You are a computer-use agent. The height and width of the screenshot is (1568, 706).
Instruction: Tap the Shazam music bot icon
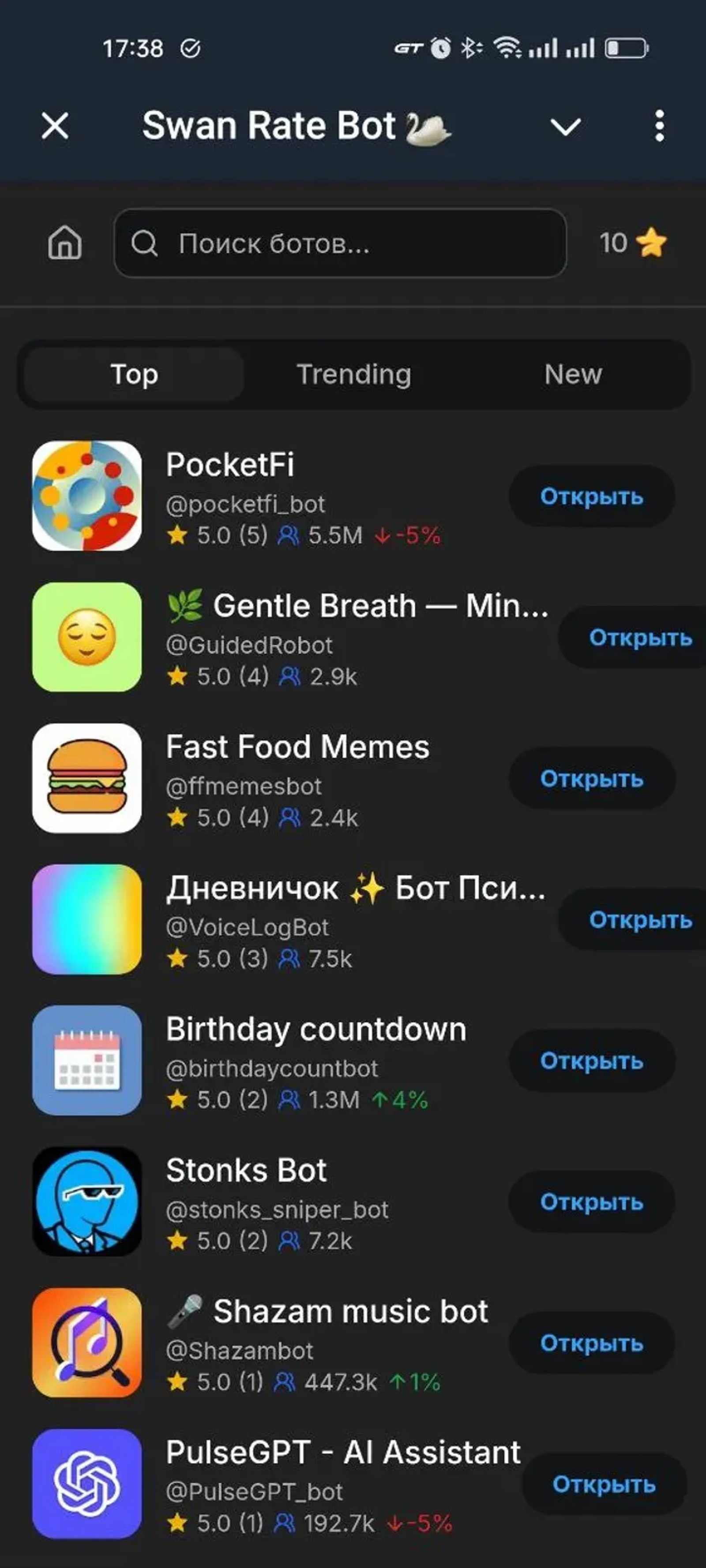tap(87, 1344)
